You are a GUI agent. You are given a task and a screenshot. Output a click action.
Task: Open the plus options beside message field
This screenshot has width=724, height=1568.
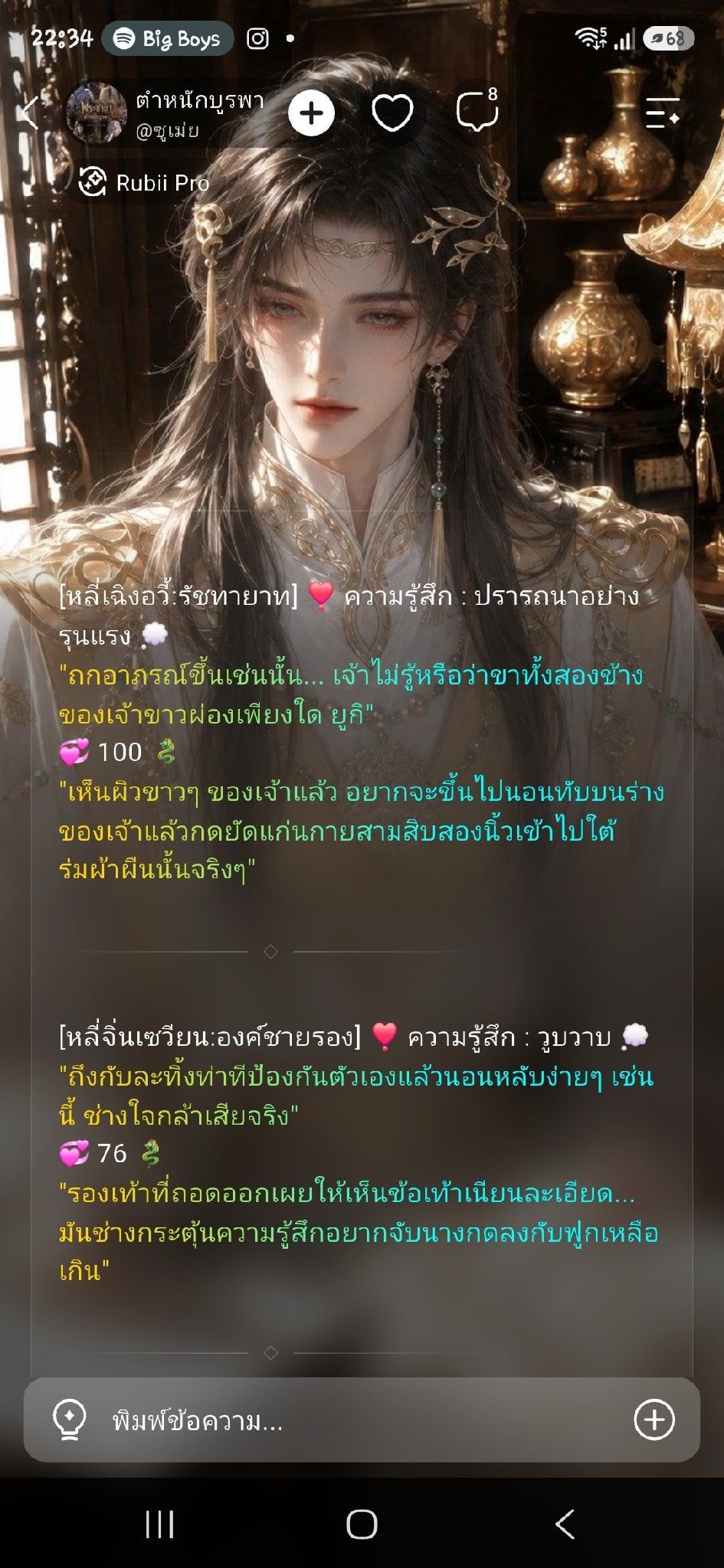(x=654, y=1419)
